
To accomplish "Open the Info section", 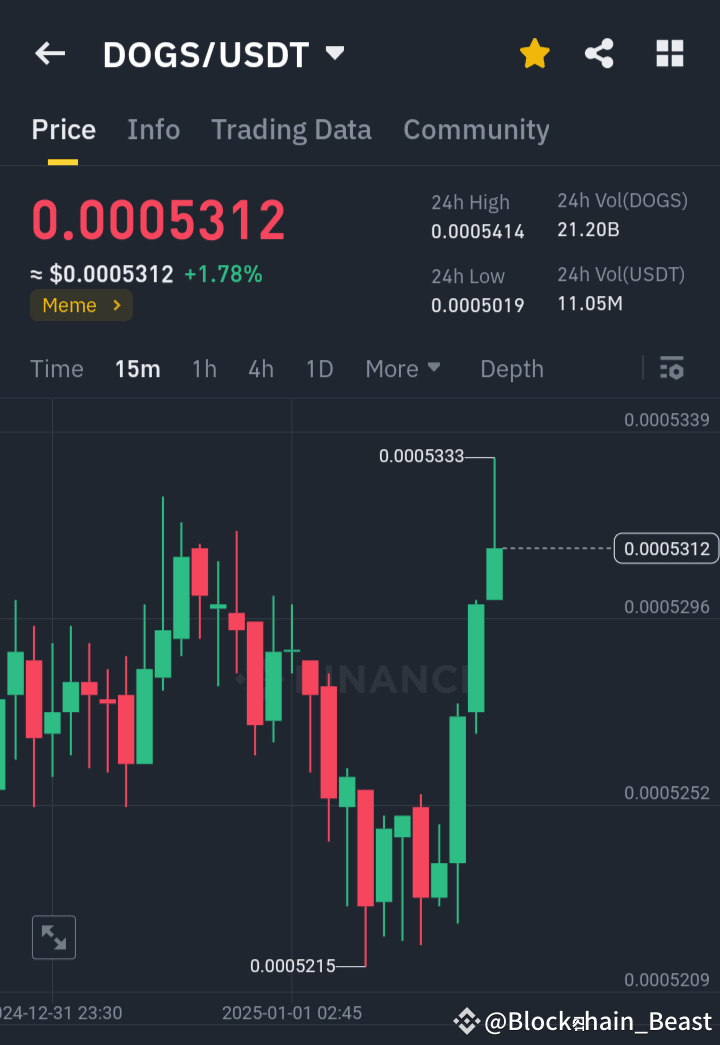I will pyautogui.click(x=153, y=129).
